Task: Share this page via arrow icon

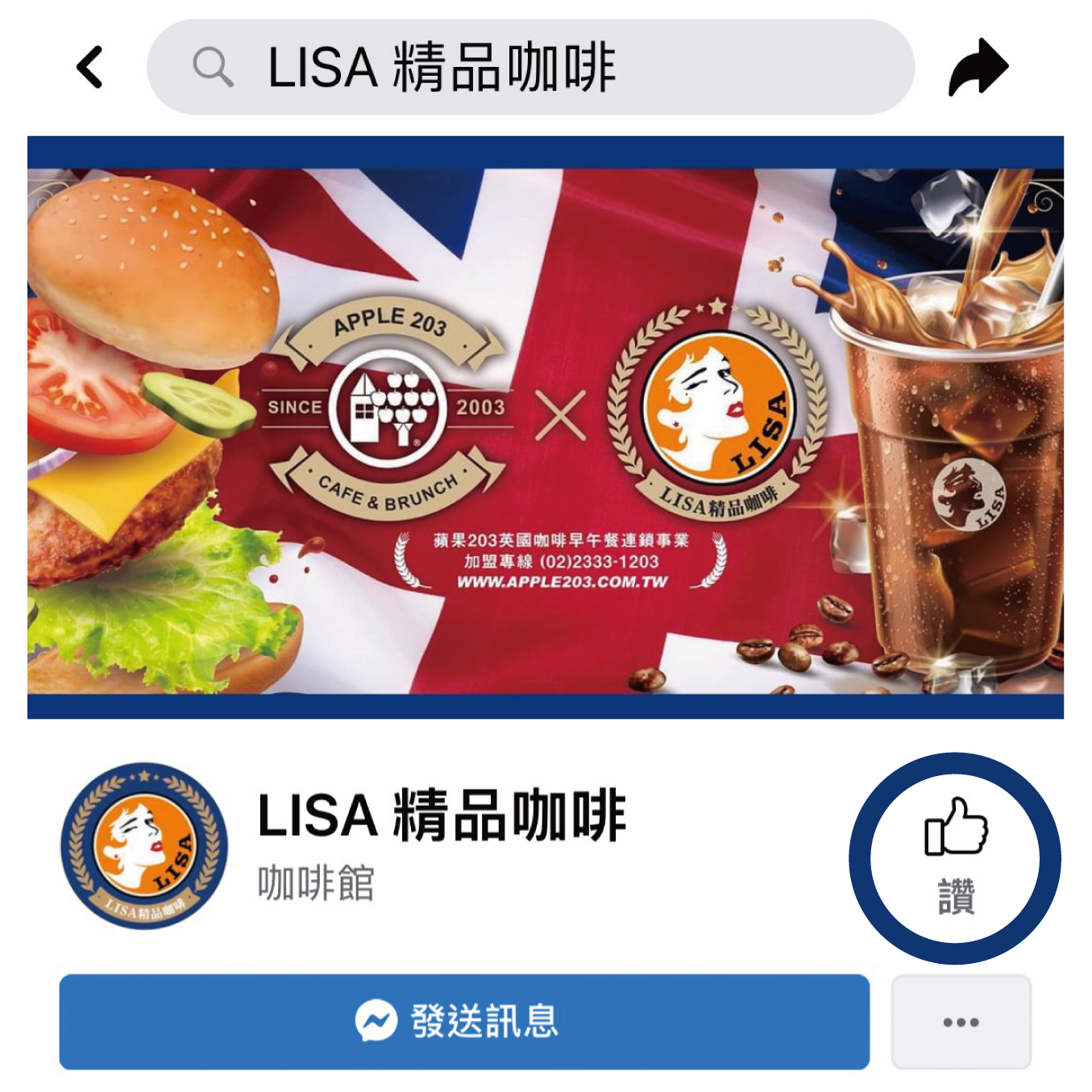Action: 978,67
